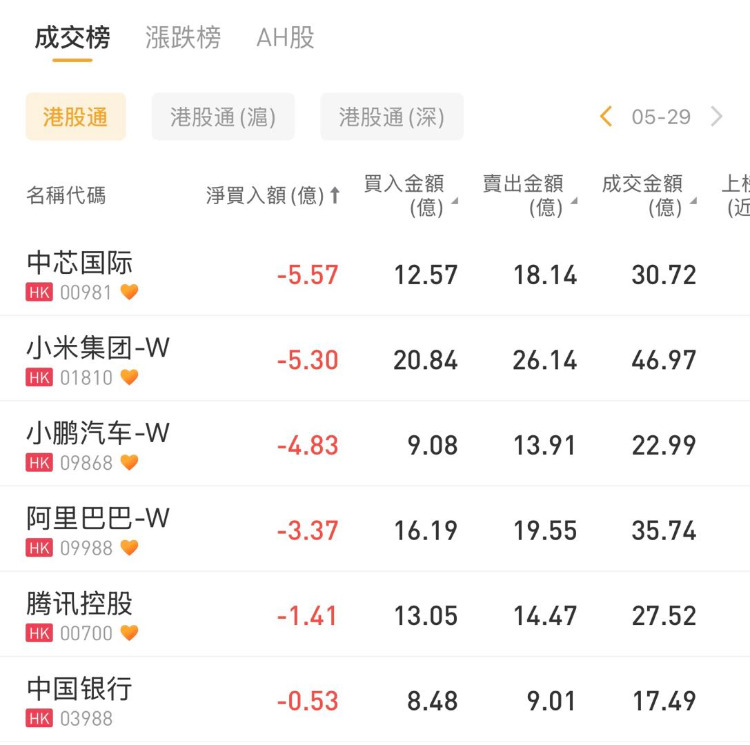The width and height of the screenshot is (750, 745).
Task: Go to the next date arrow
Action: coord(716,117)
